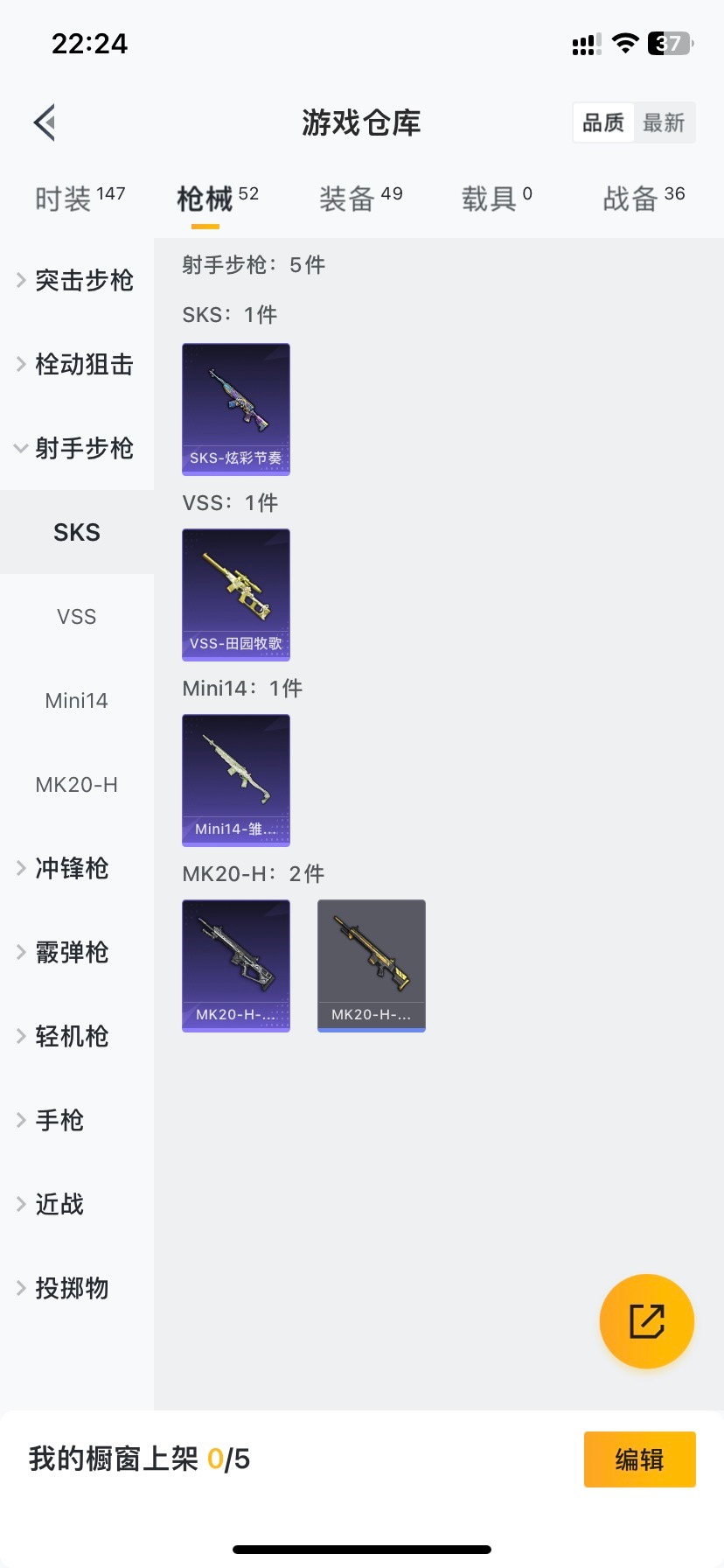Select Mini14 in the sidebar
724x1568 pixels.
coord(77,700)
